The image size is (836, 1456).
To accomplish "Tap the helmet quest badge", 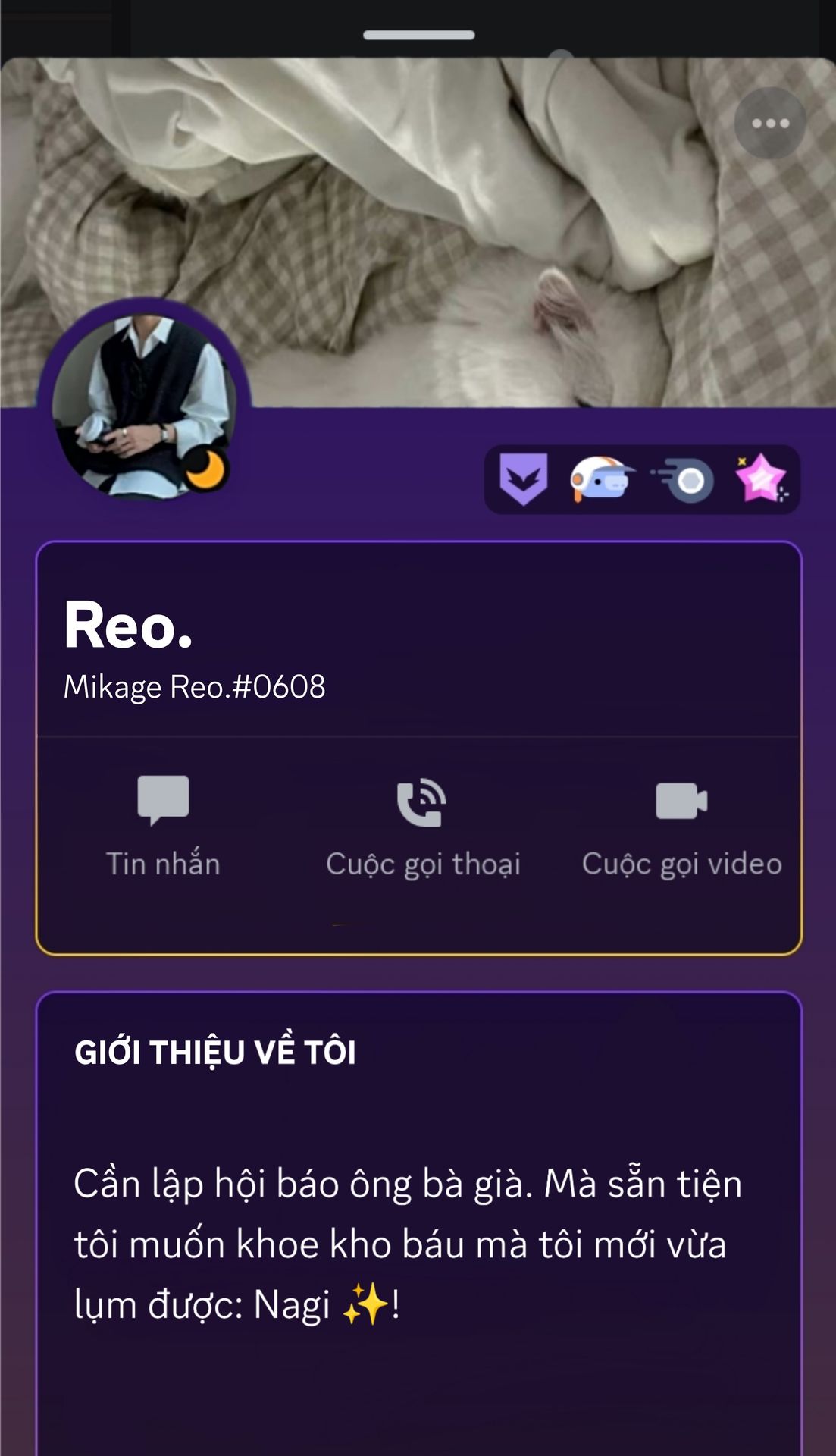I will 601,479.
